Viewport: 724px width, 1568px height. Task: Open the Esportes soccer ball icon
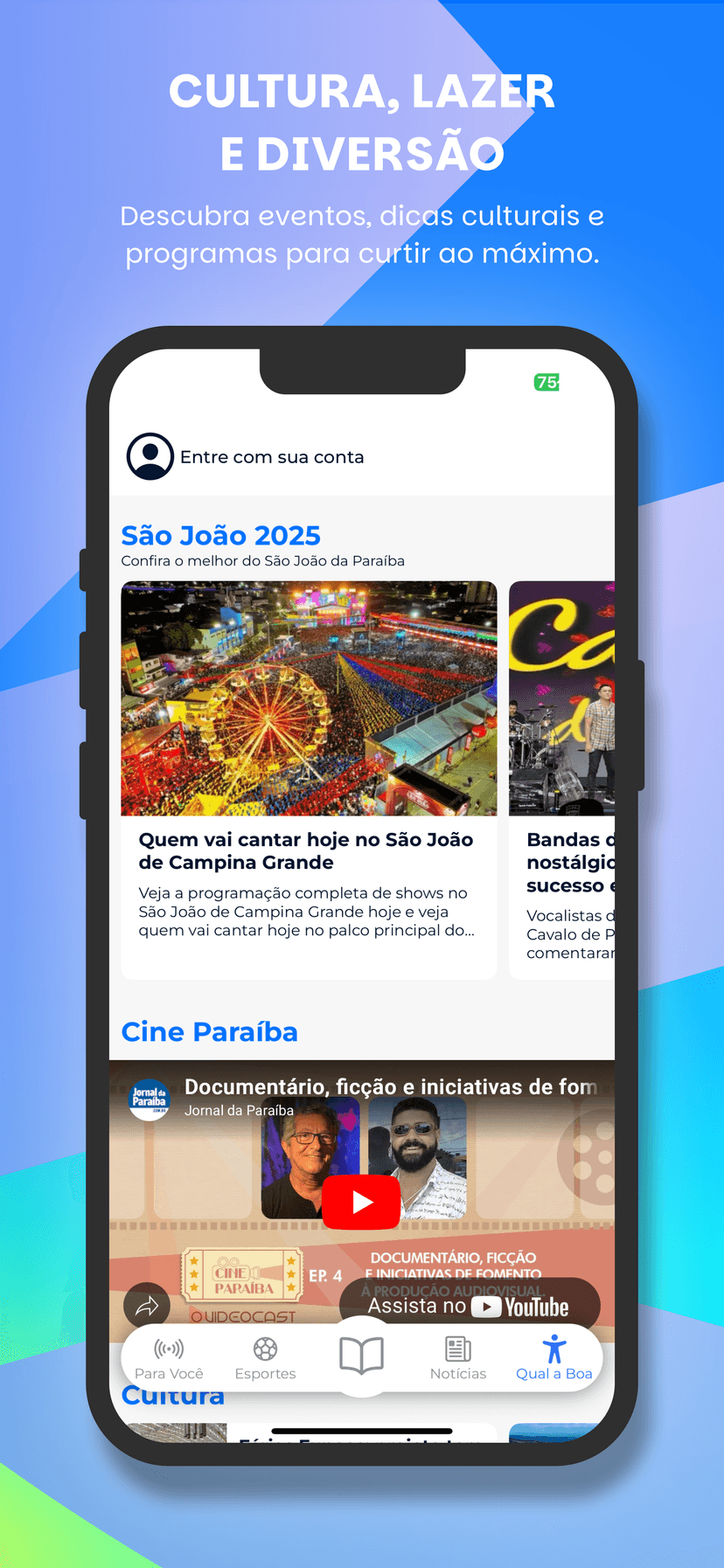click(265, 1349)
